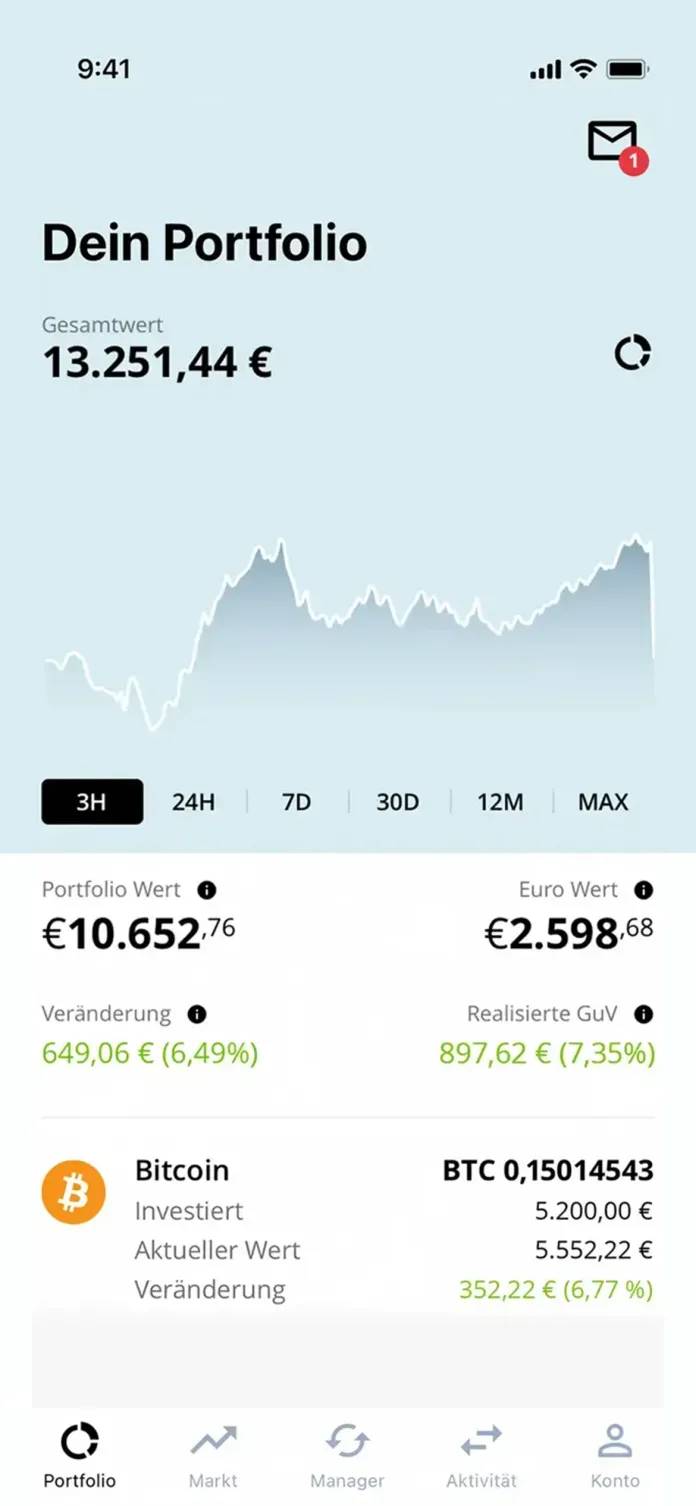The image size is (696, 1506).
Task: Open the Portfolio tab
Action: [80, 1455]
